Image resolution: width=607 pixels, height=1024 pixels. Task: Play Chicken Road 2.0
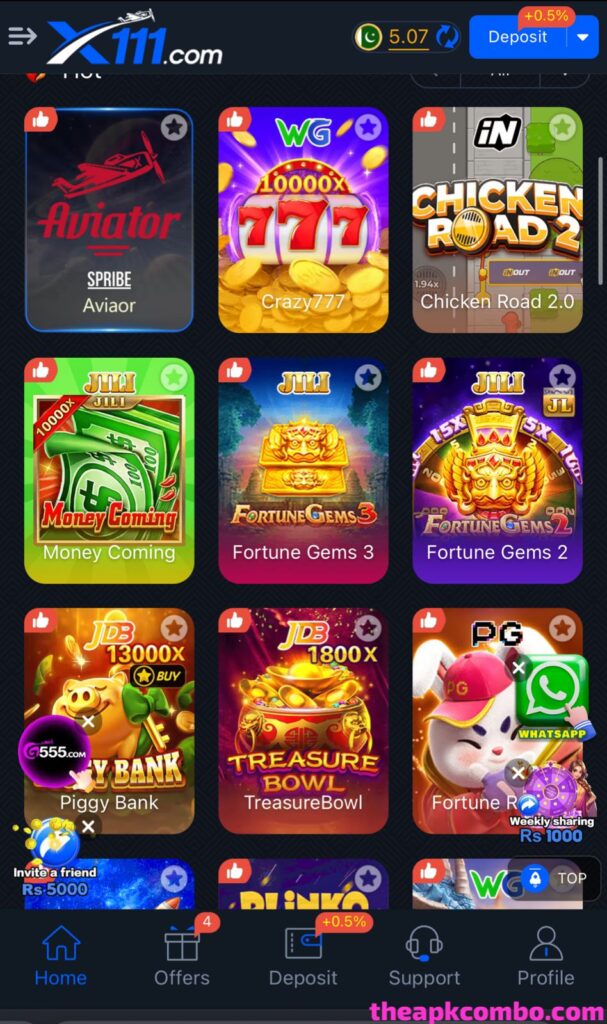(x=497, y=219)
